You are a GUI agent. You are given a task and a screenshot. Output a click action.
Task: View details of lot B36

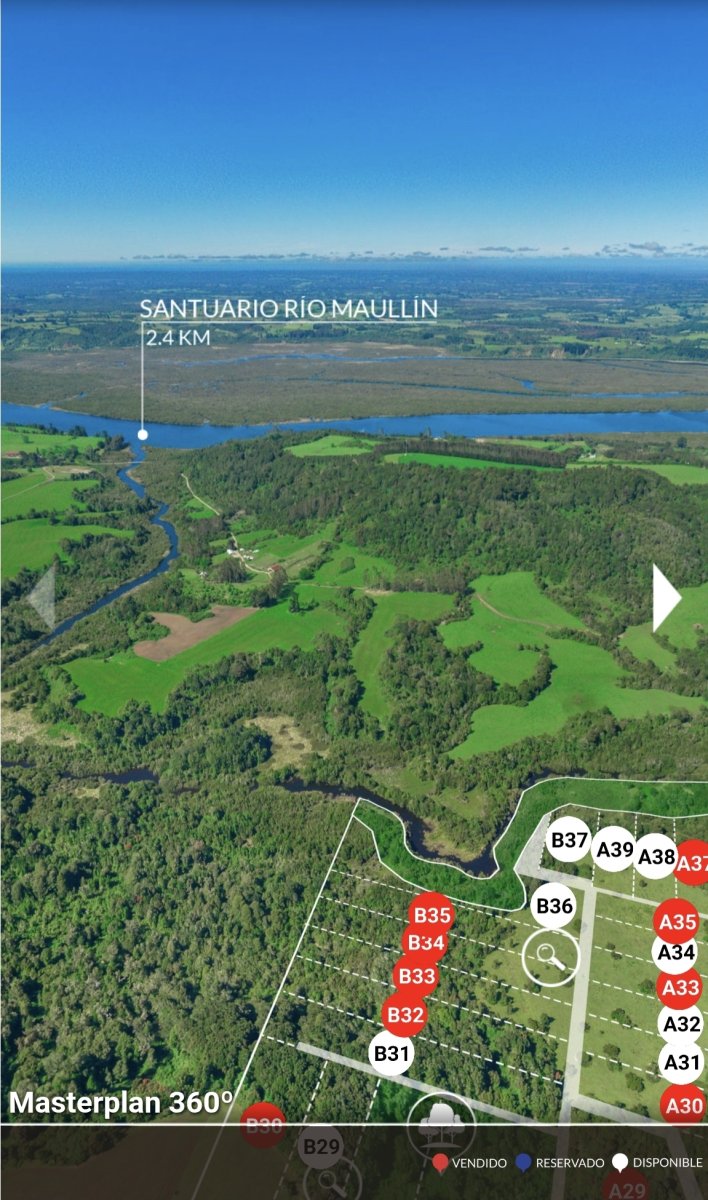tap(553, 907)
